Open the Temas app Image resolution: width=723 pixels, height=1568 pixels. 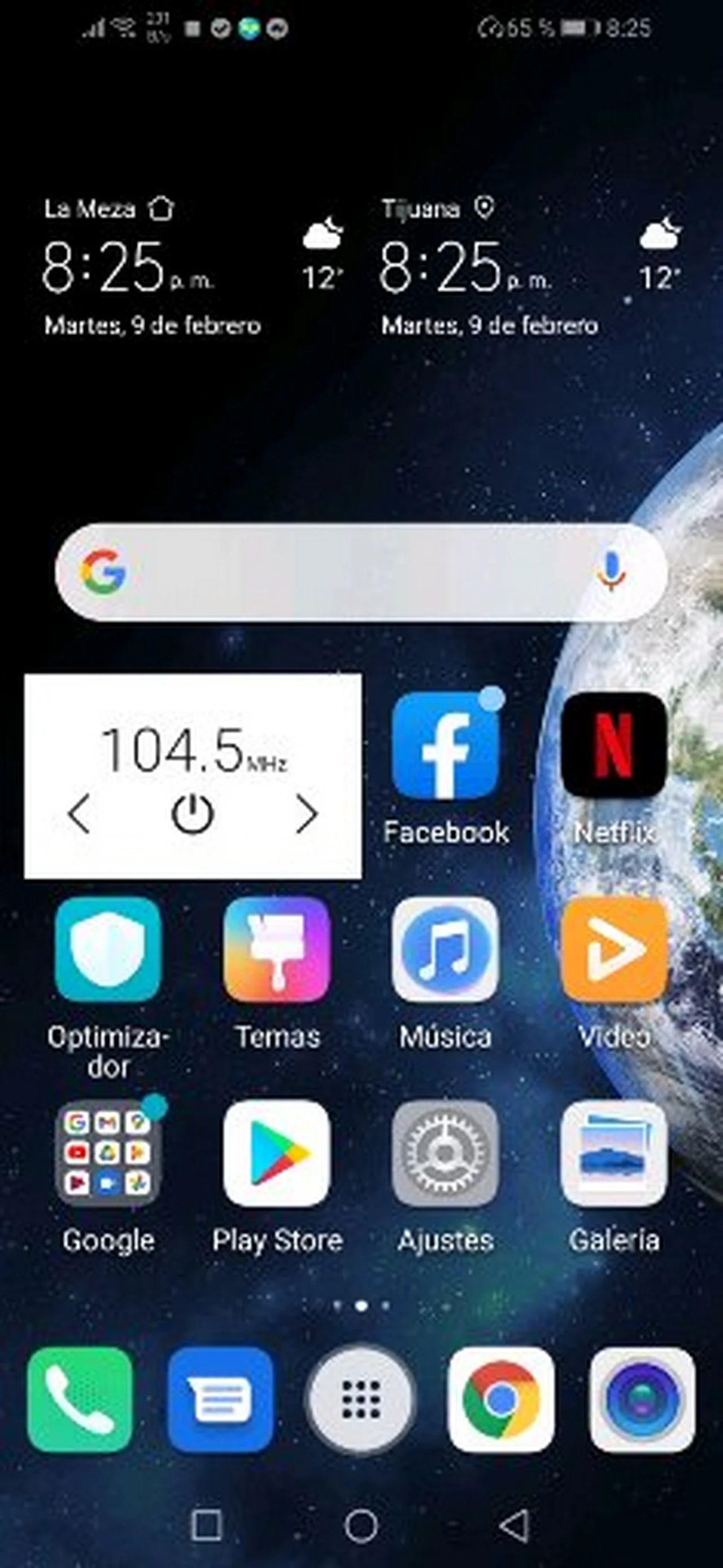tap(277, 950)
